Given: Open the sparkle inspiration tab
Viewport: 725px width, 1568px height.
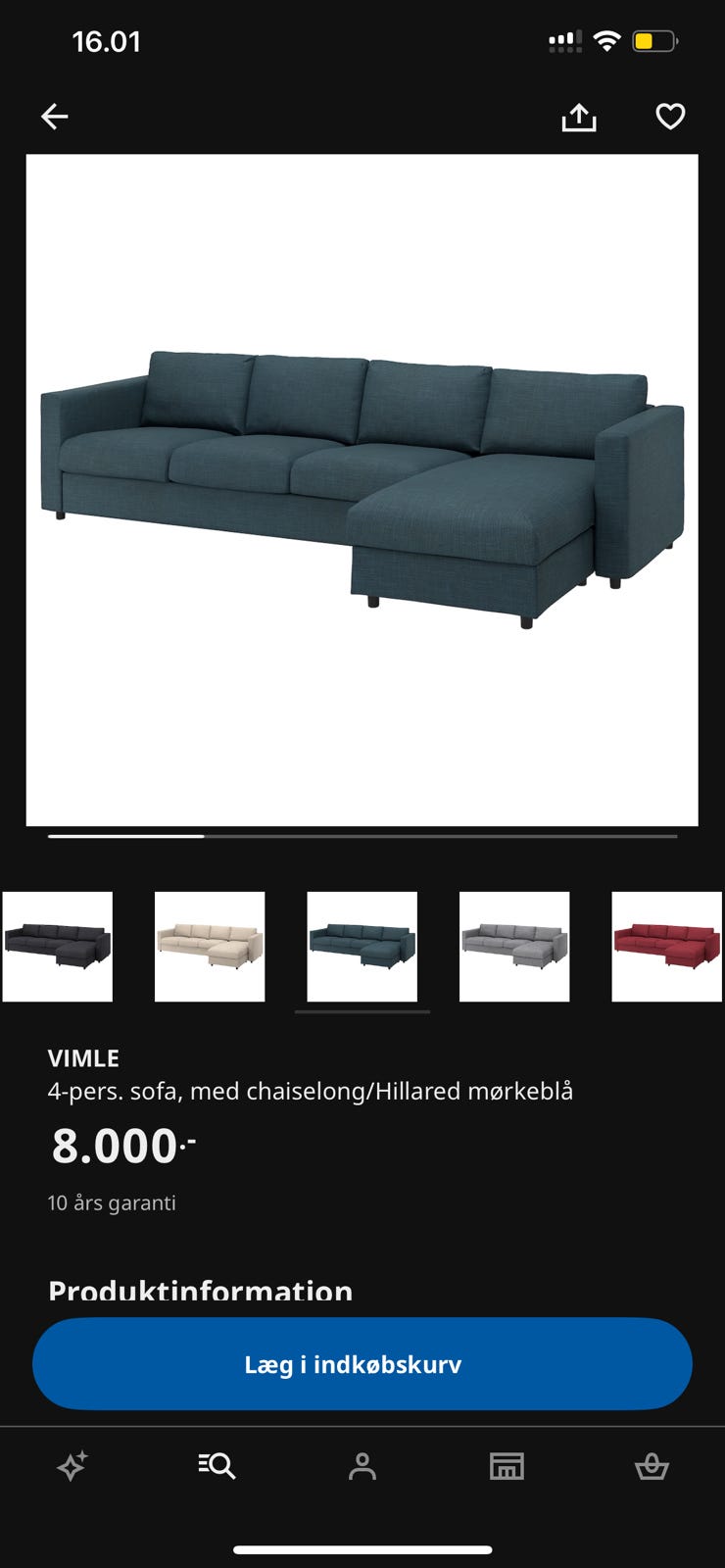Looking at the screenshot, I should 72,1466.
